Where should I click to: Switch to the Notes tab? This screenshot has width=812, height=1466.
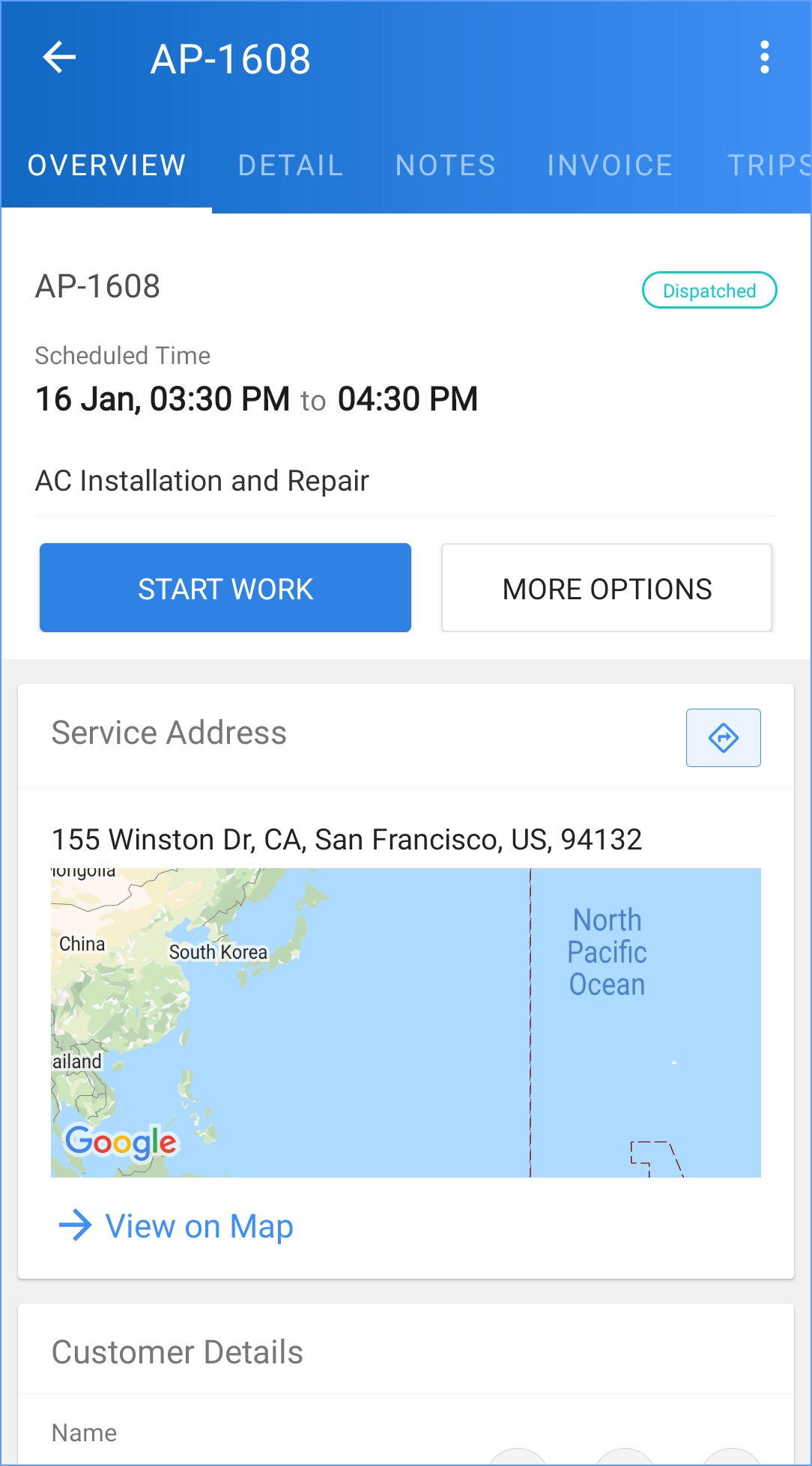446,166
